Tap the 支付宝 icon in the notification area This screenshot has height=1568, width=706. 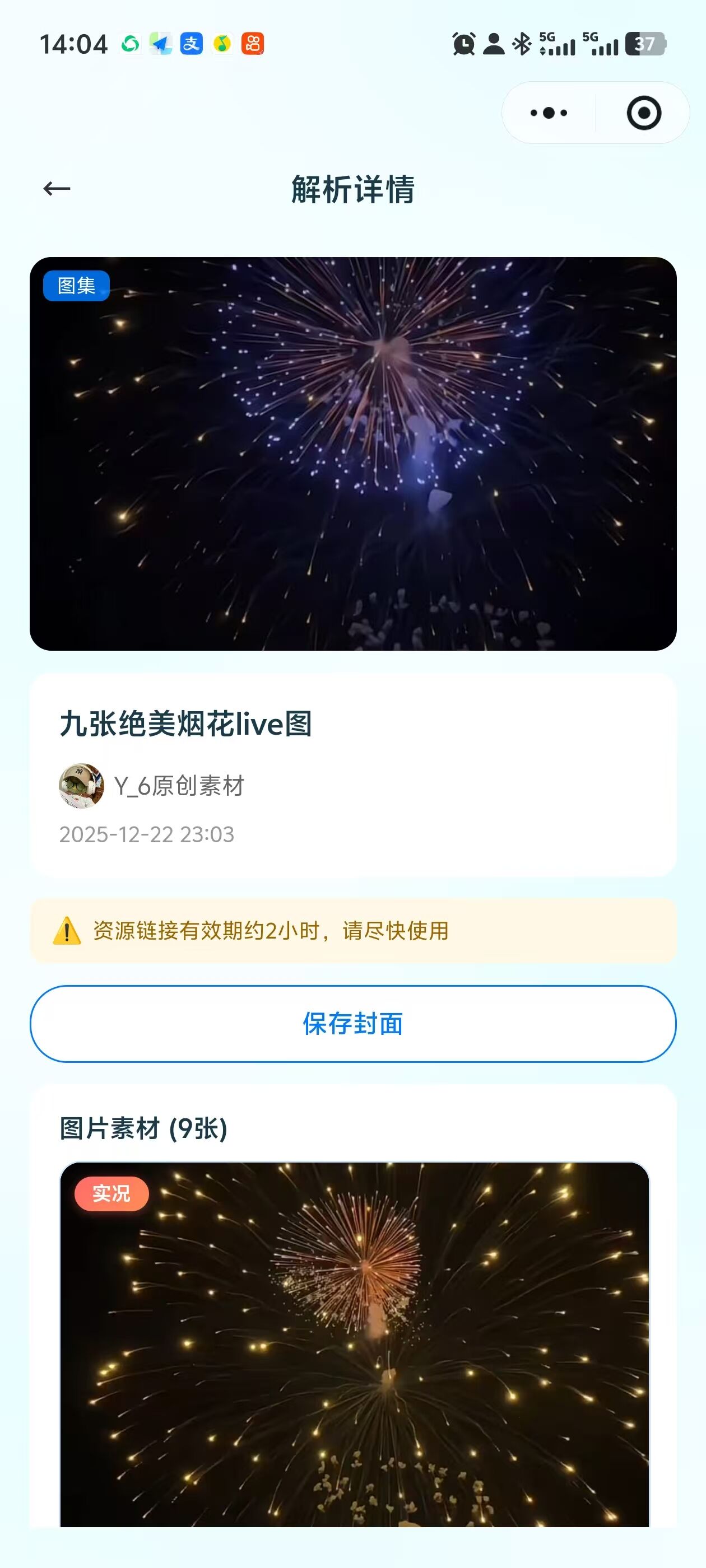coord(191,43)
